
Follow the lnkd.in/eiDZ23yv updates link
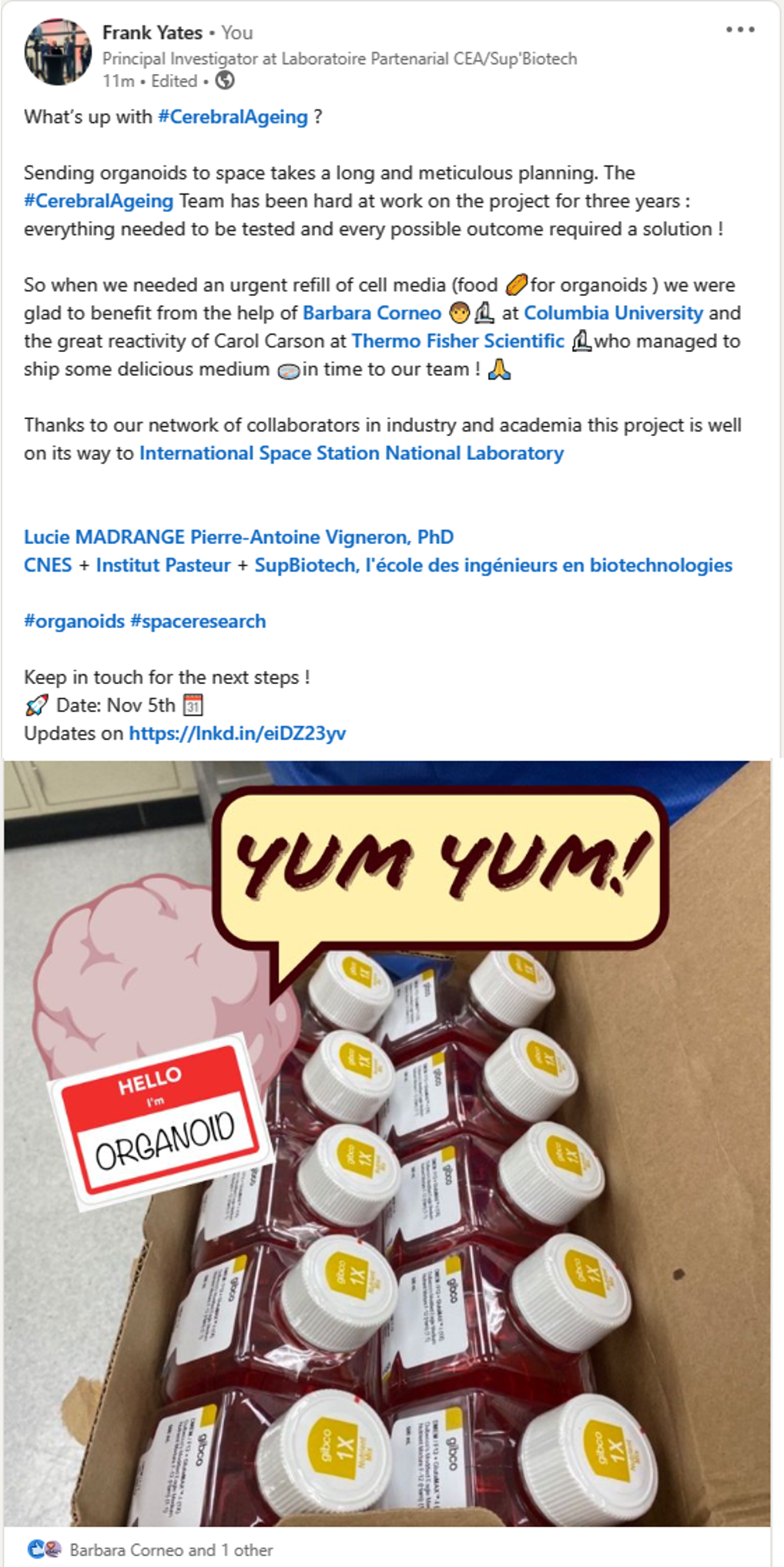coord(237,733)
